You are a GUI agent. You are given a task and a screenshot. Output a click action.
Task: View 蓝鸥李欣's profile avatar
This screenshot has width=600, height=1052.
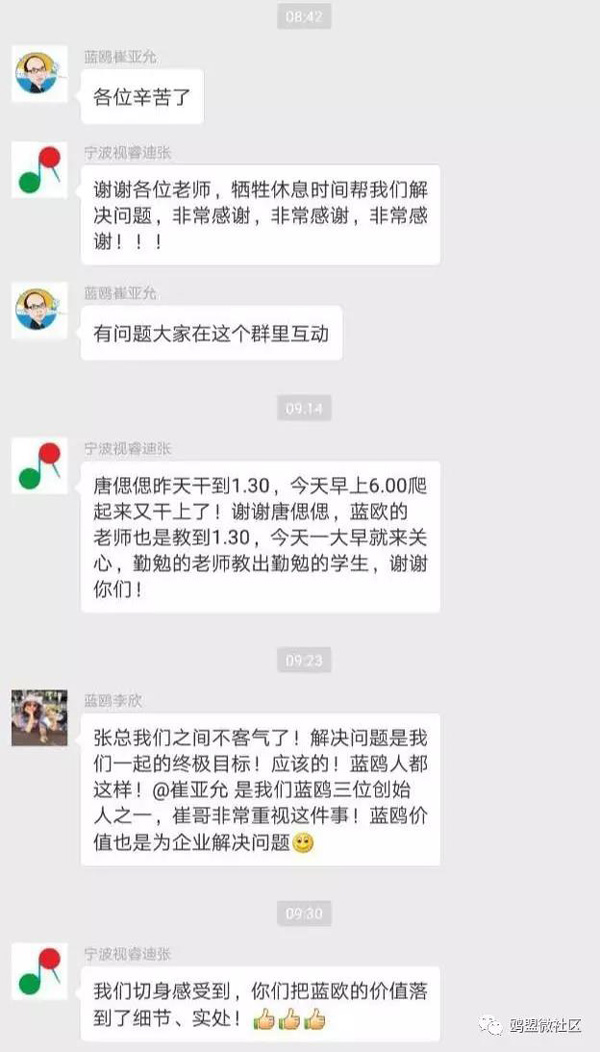tap(40, 718)
